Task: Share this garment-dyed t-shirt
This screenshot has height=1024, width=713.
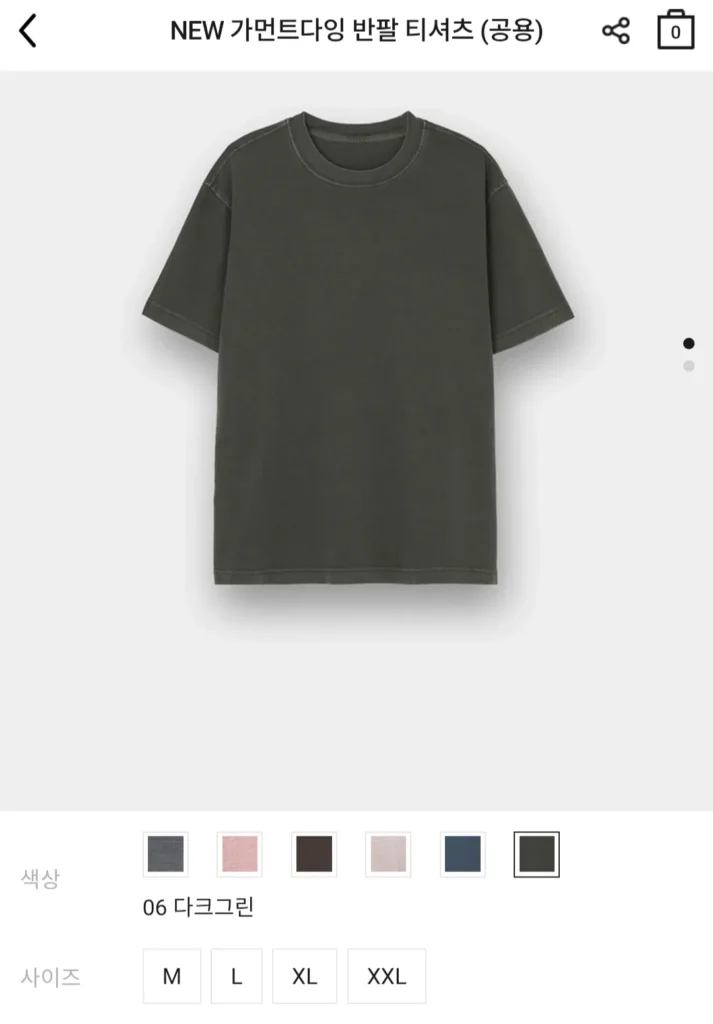Action: click(615, 31)
